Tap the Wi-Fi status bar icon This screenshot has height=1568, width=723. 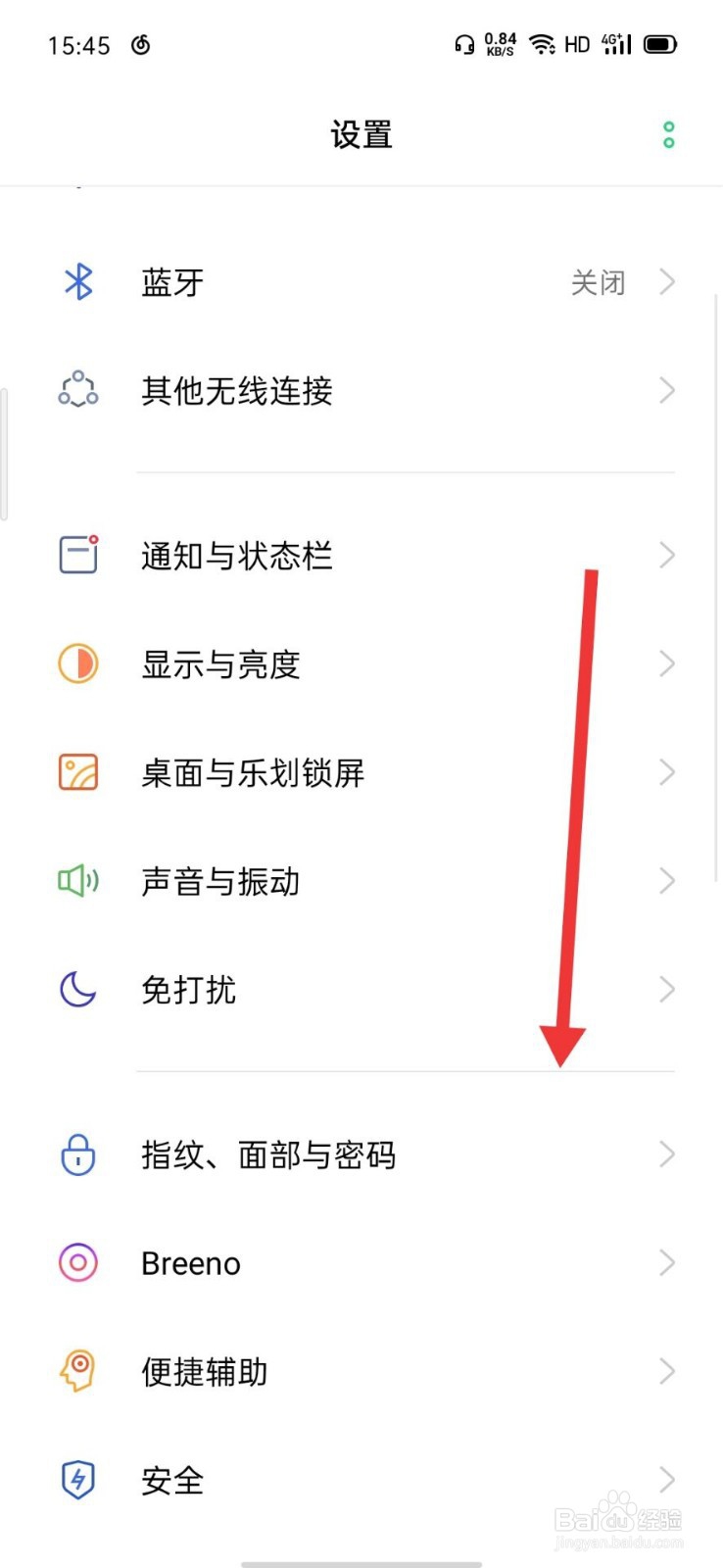(543, 44)
